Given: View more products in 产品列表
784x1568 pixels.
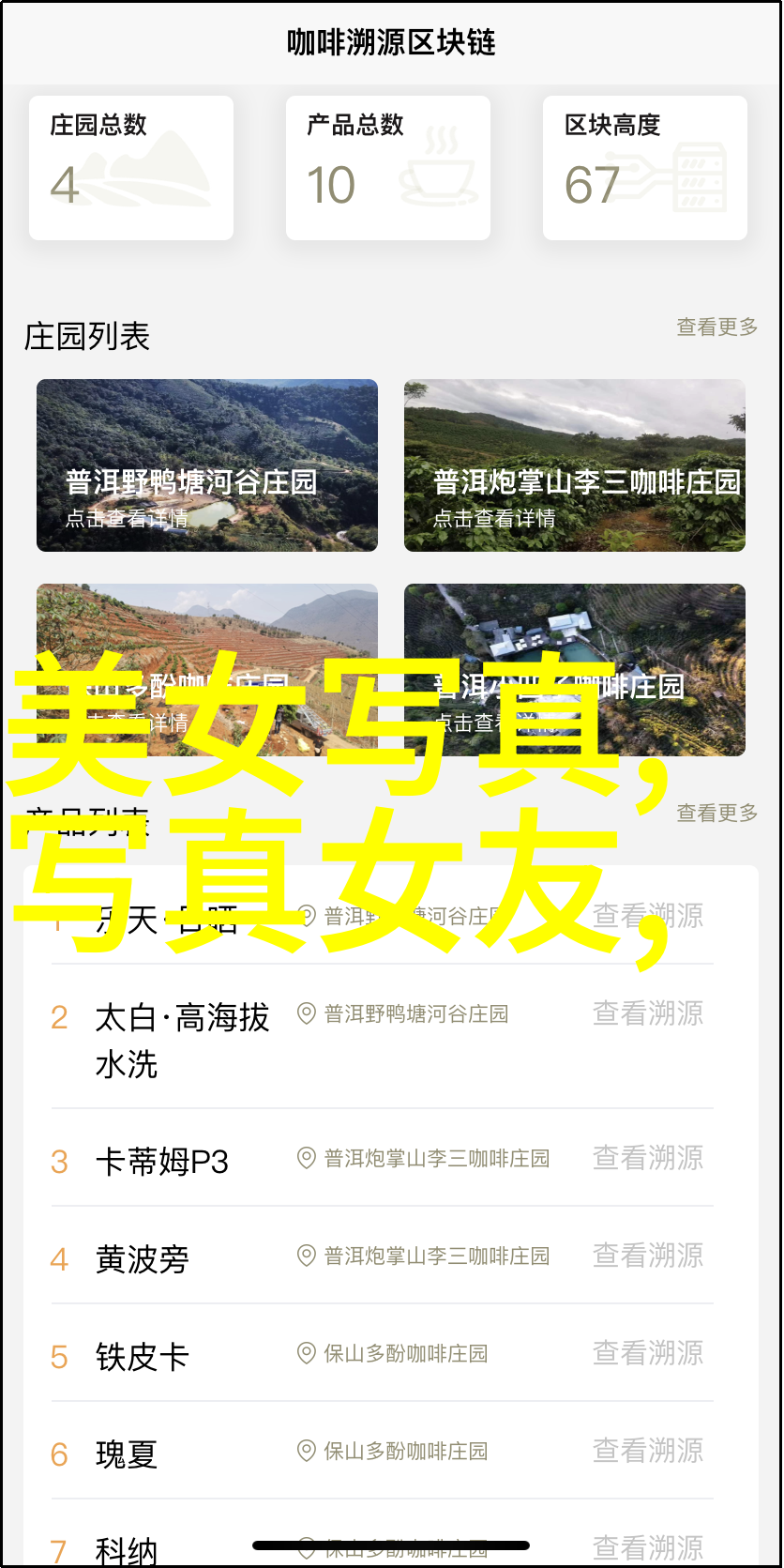Looking at the screenshot, I should click(x=716, y=814).
